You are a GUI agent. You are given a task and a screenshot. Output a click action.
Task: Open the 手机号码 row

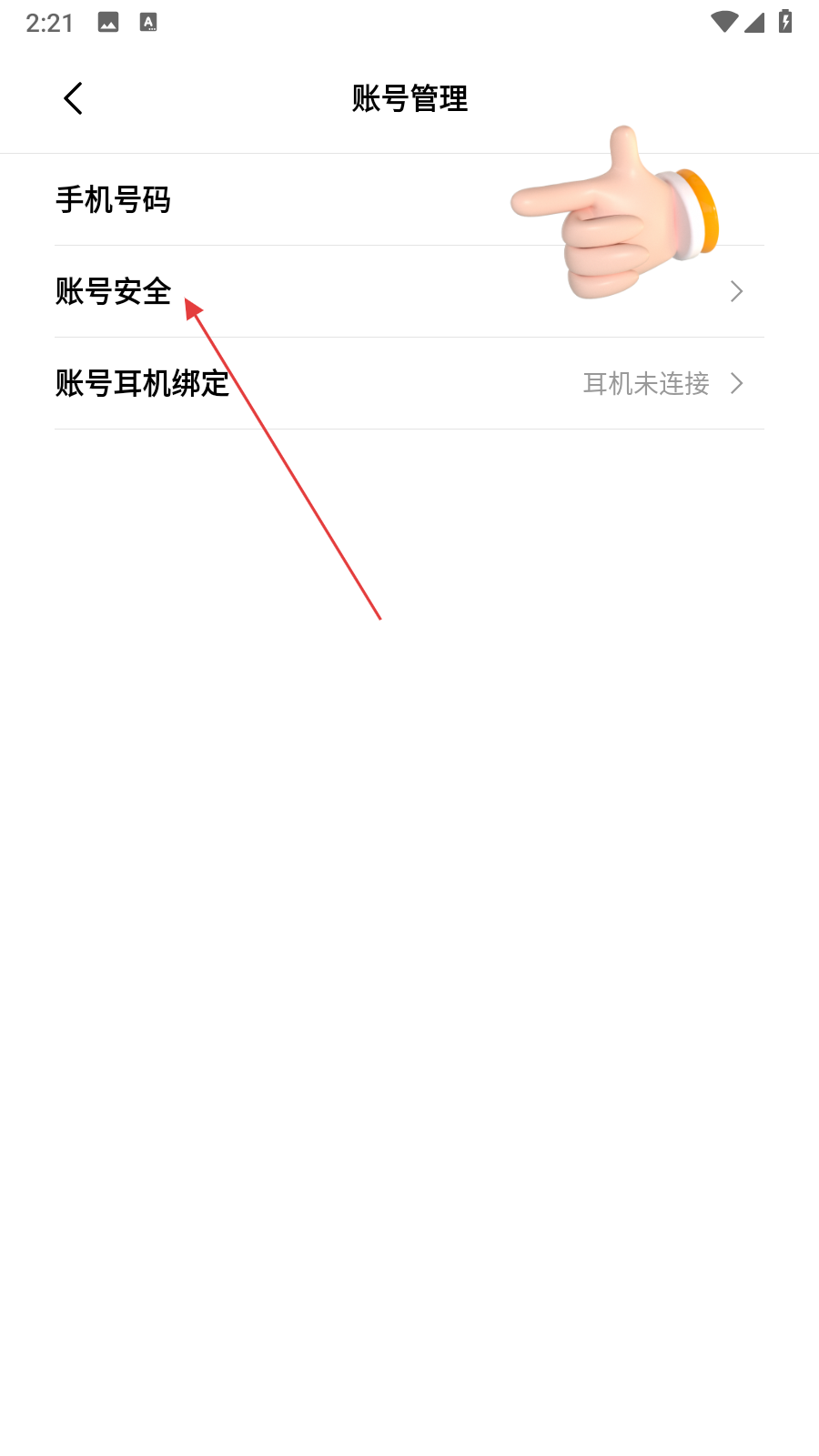[409, 199]
